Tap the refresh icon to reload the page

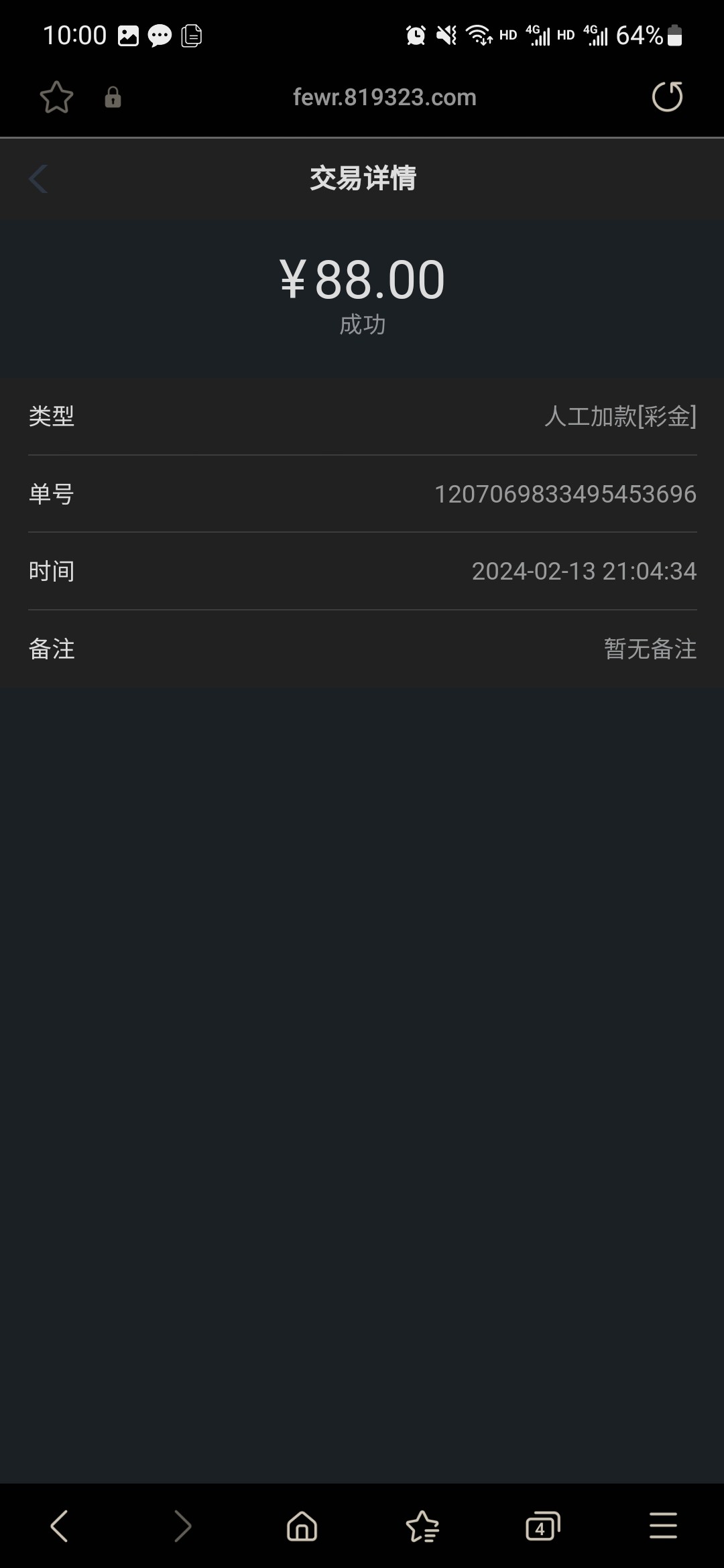point(667,96)
